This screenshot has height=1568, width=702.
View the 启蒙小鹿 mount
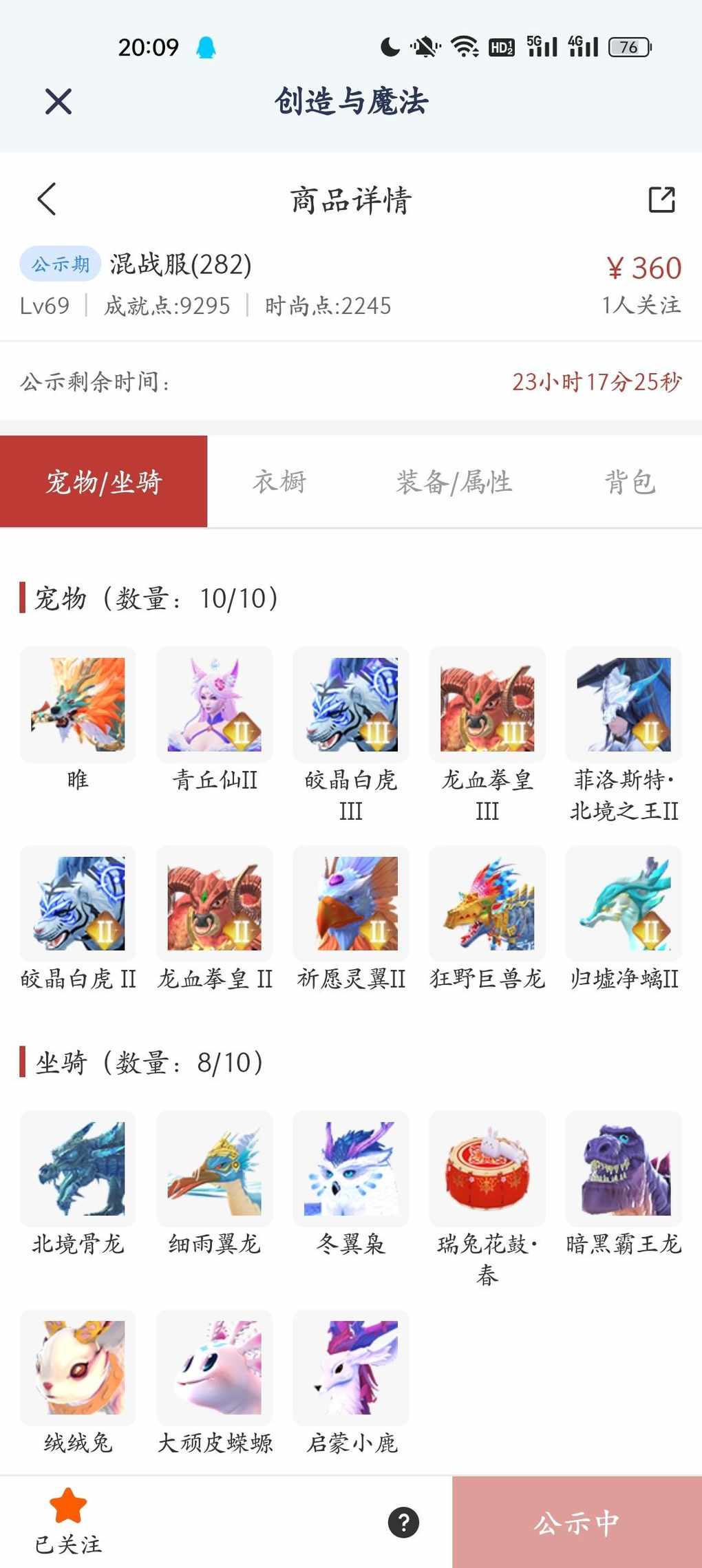pos(351,1367)
